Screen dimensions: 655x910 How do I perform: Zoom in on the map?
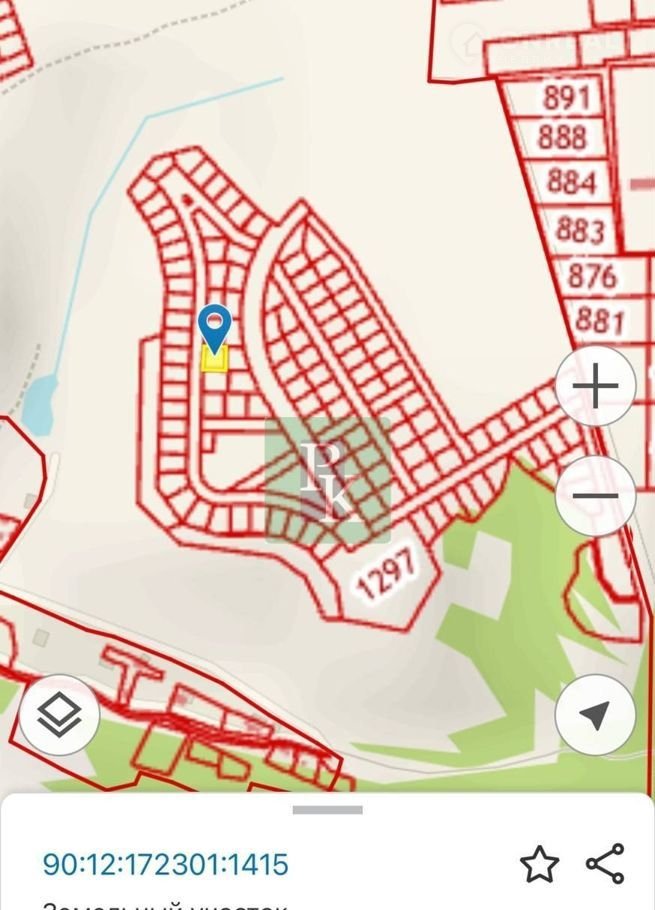(x=596, y=386)
